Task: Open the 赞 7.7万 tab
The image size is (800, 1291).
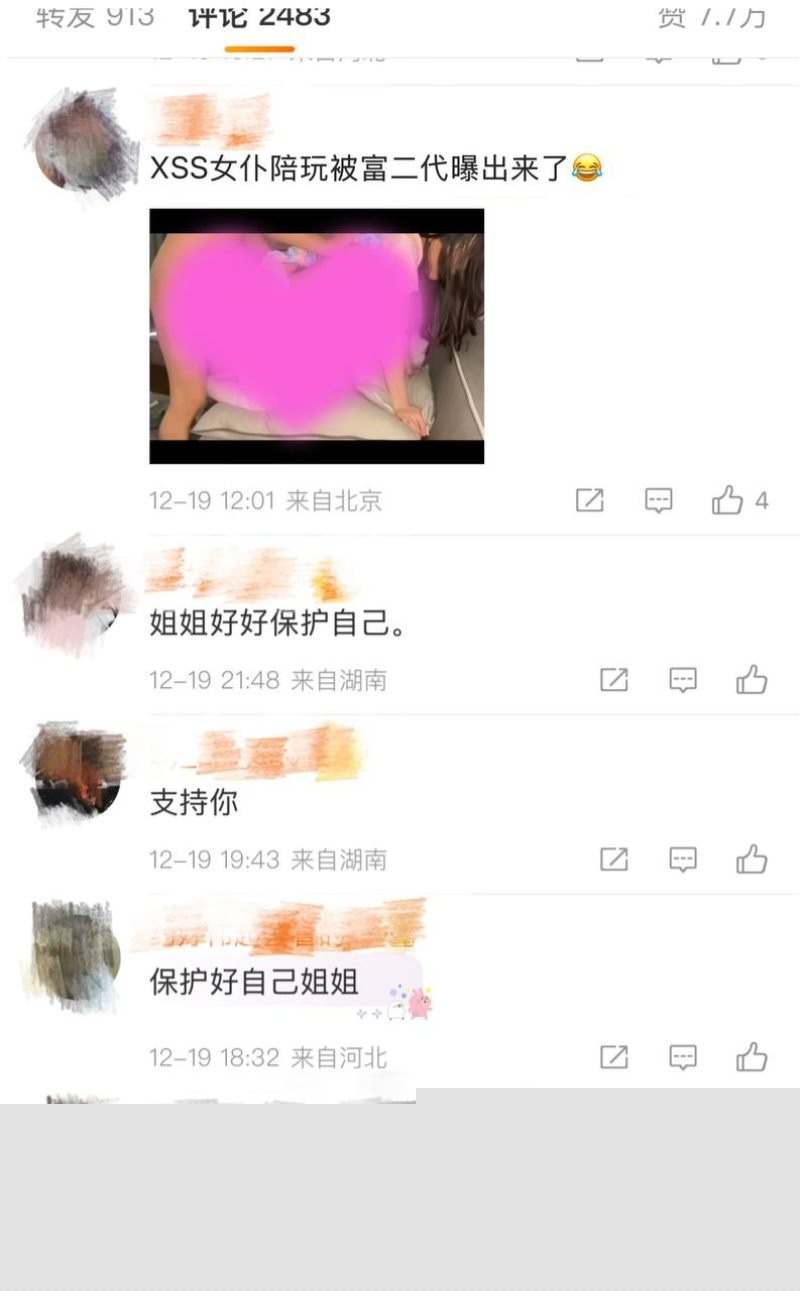Action: pyautogui.click(x=710, y=15)
